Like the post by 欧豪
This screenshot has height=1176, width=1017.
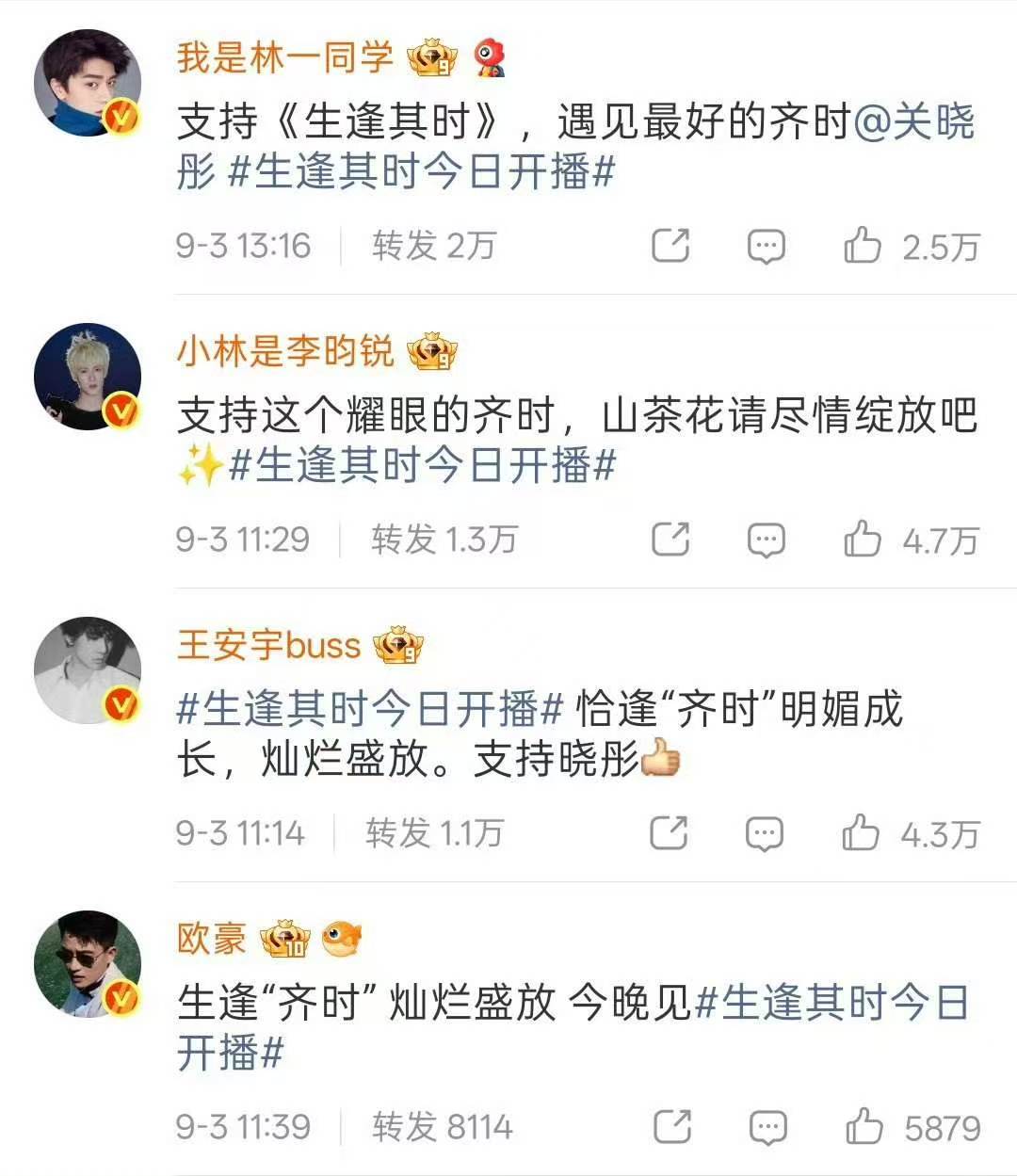click(x=864, y=1127)
